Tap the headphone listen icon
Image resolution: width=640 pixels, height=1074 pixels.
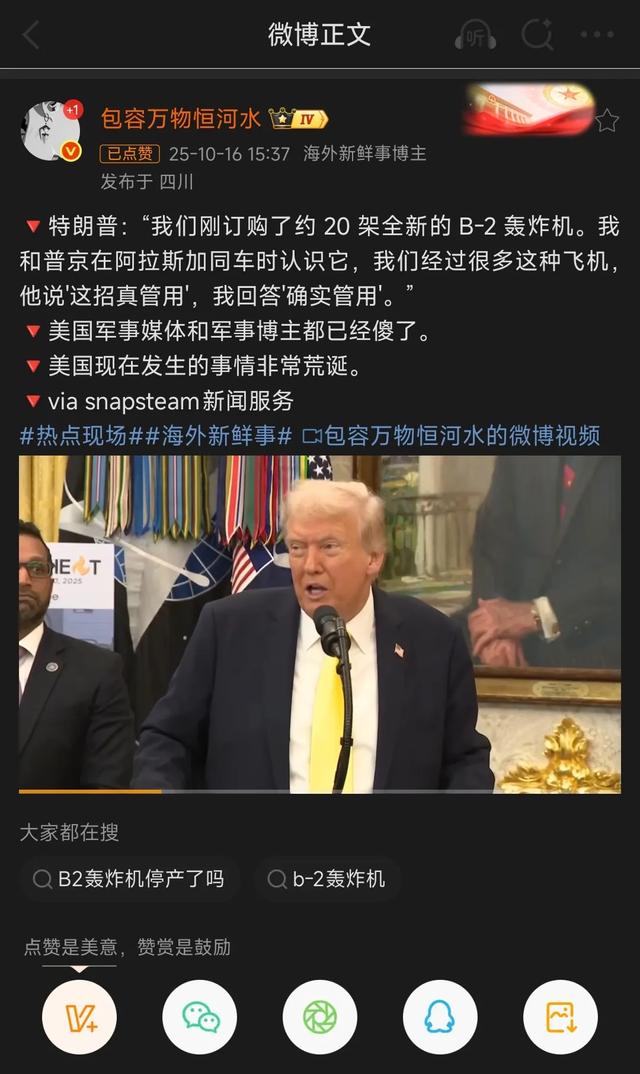pyautogui.click(x=475, y=36)
